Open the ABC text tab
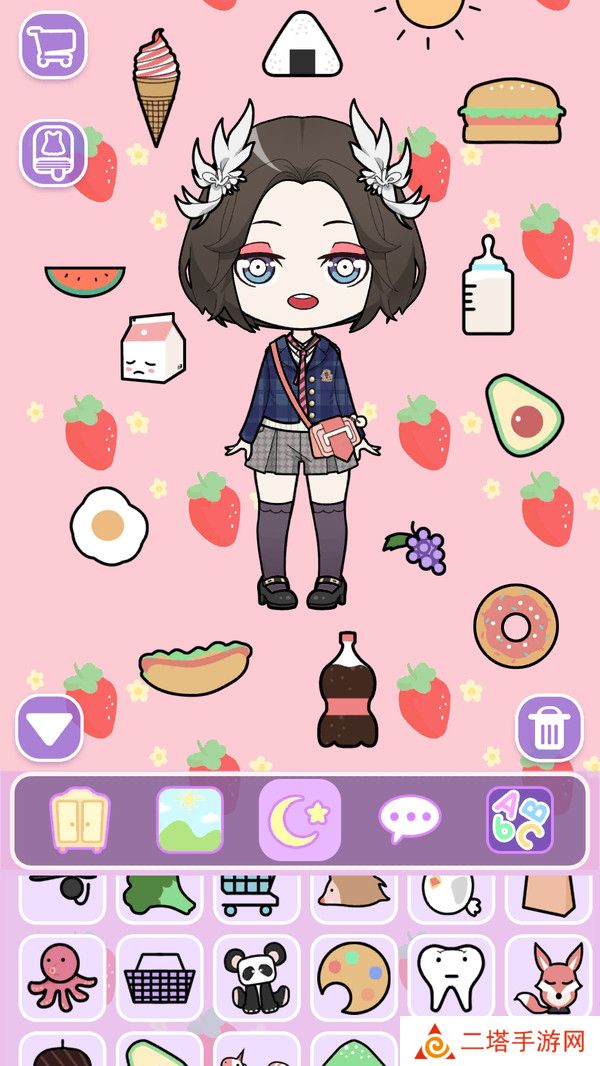The height and width of the screenshot is (1066, 600). click(519, 819)
